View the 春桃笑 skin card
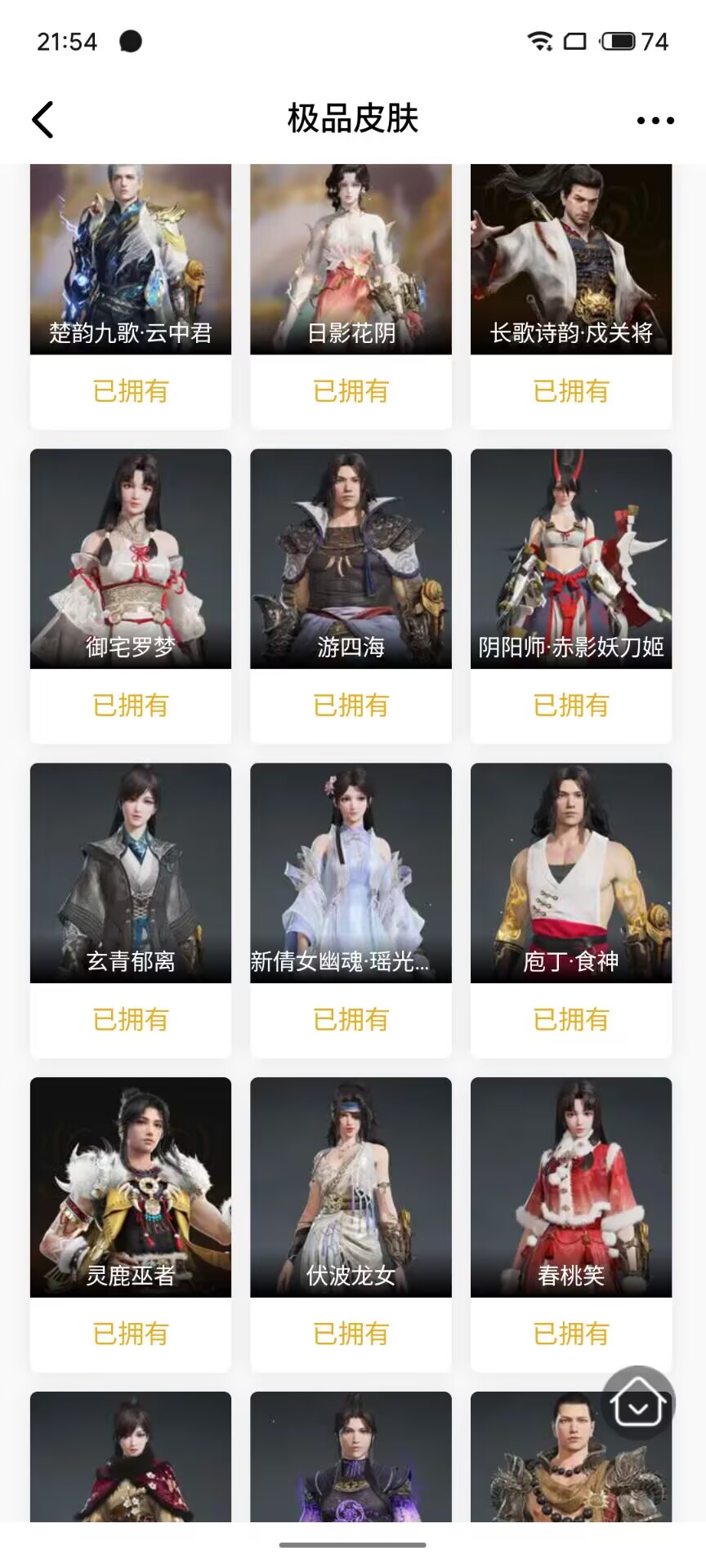Viewport: 706px width, 1568px height. click(571, 1187)
